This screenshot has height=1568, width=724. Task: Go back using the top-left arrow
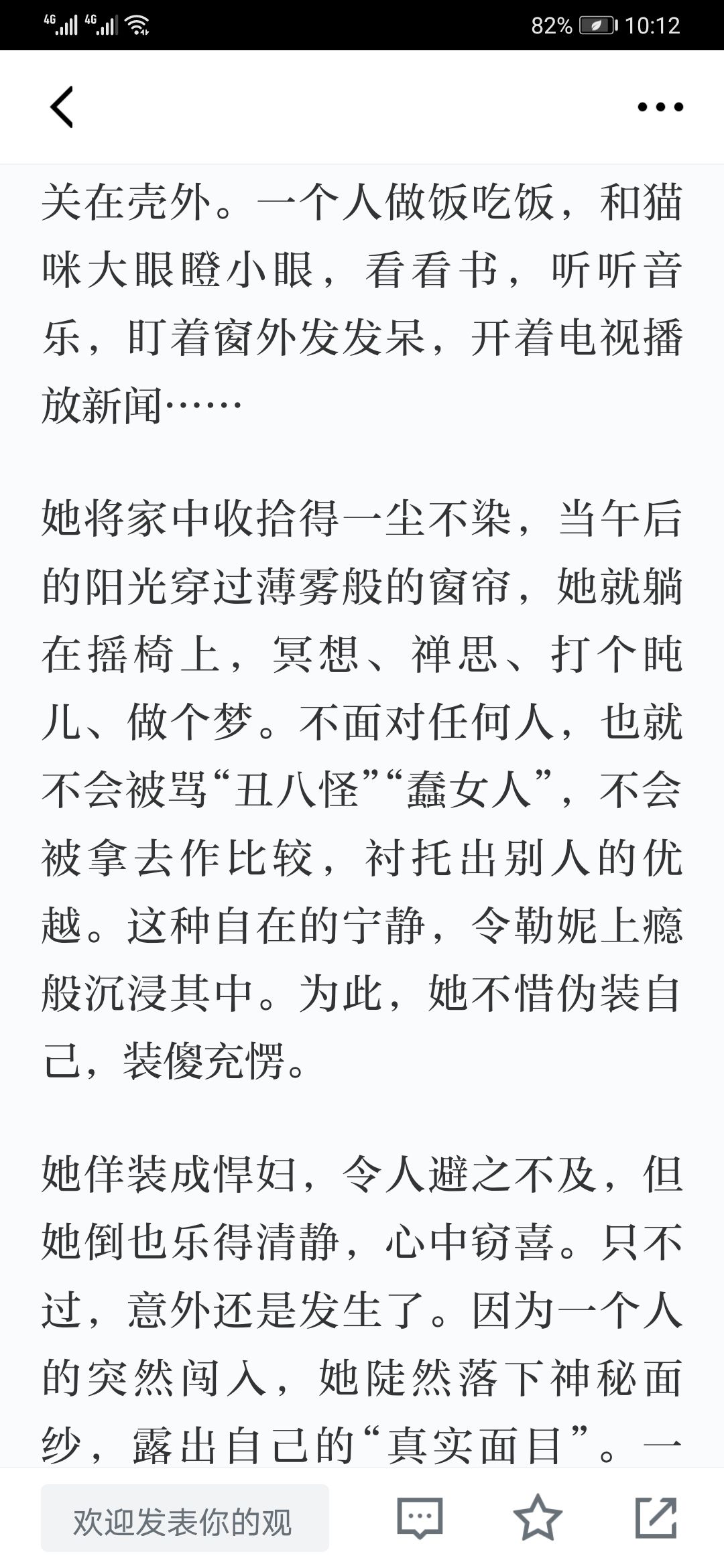62,107
